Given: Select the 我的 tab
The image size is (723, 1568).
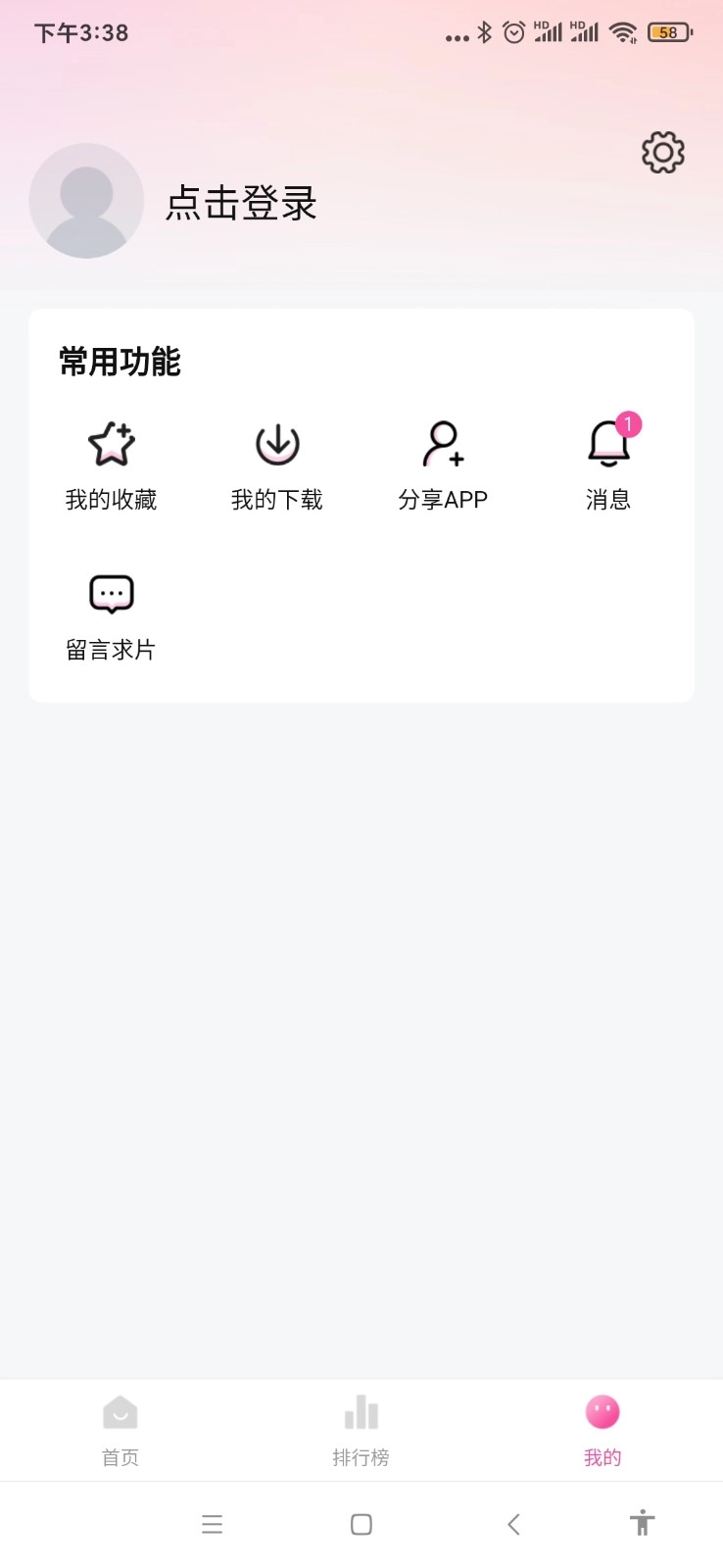Looking at the screenshot, I should [x=602, y=1431].
